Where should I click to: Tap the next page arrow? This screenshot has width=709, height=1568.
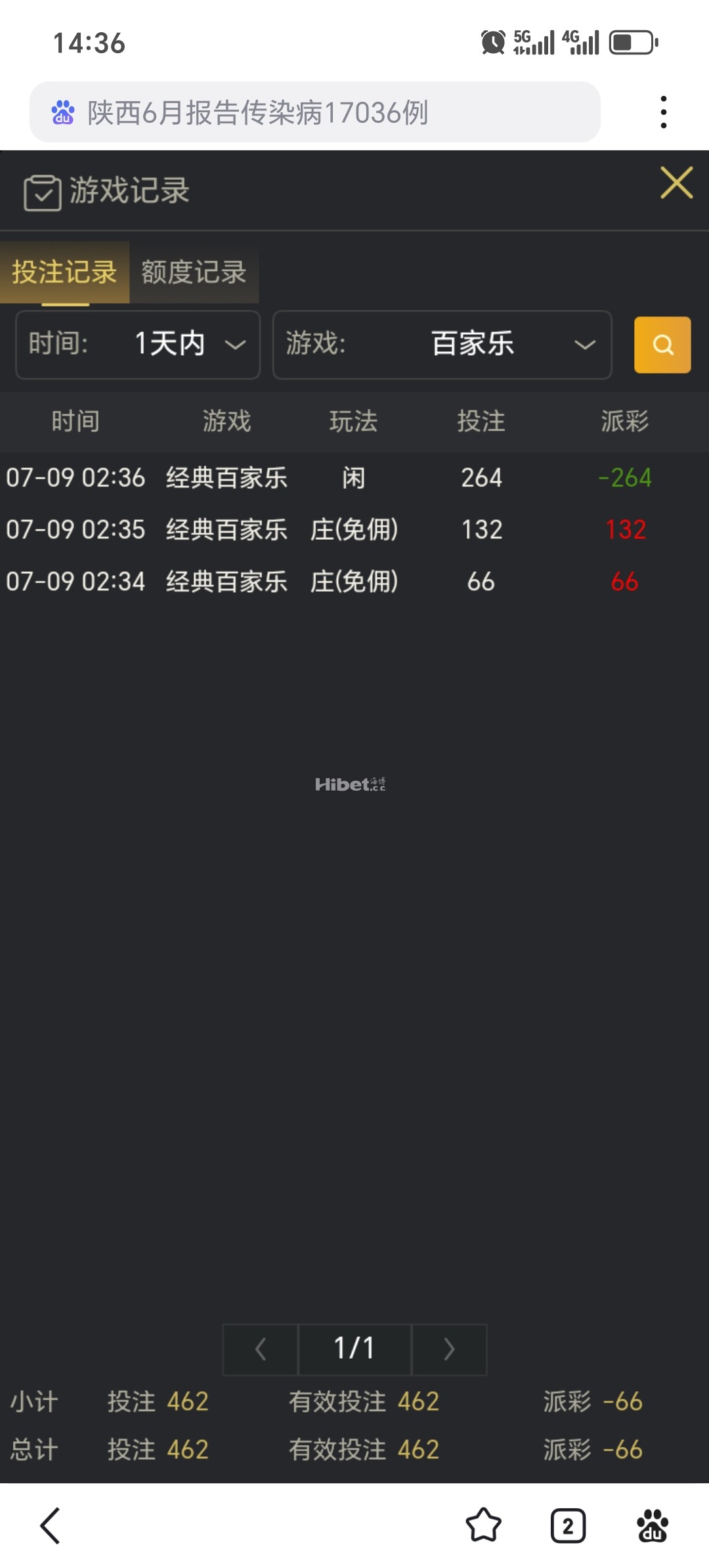(449, 1349)
